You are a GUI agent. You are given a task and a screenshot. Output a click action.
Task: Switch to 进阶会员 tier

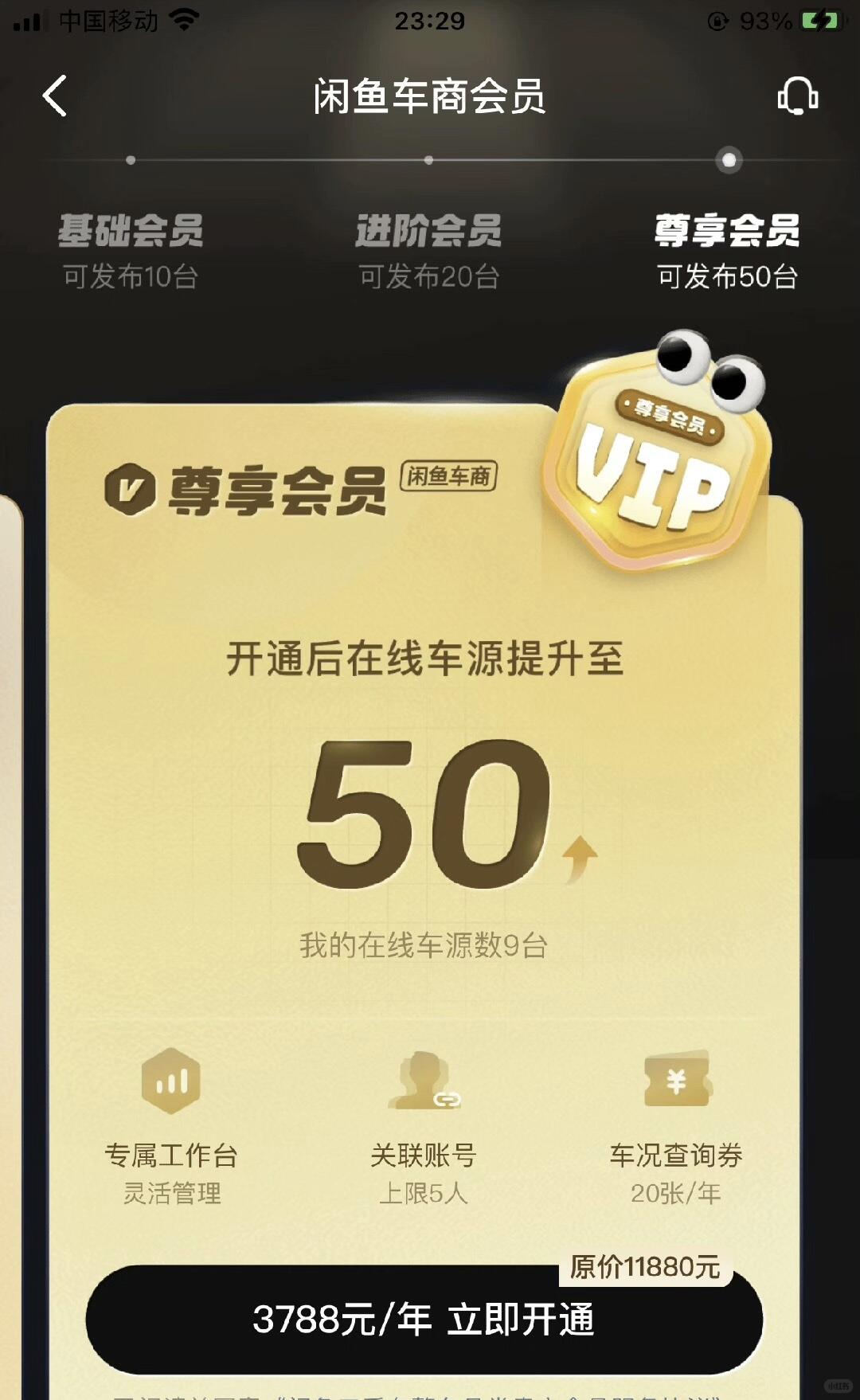click(428, 250)
